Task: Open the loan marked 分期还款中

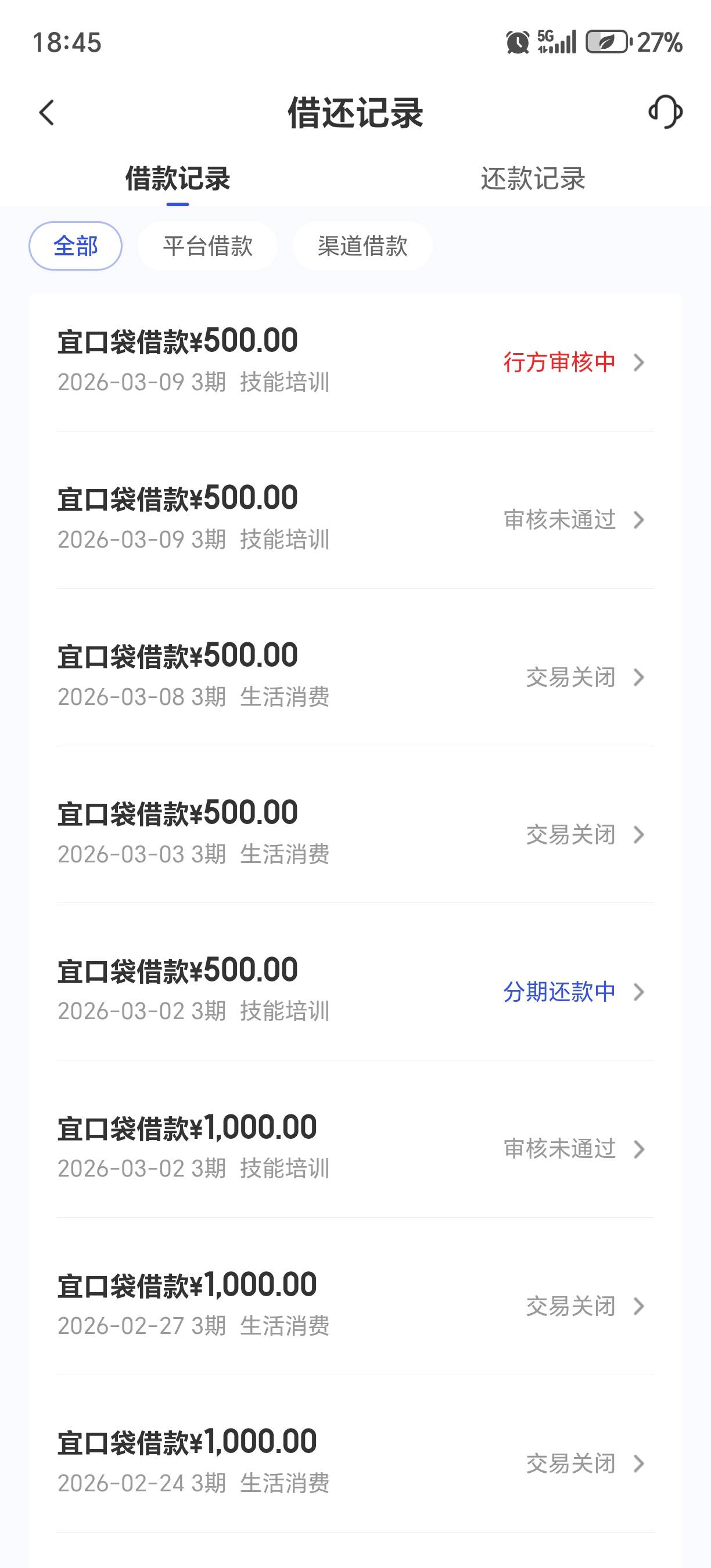Action: (x=355, y=991)
